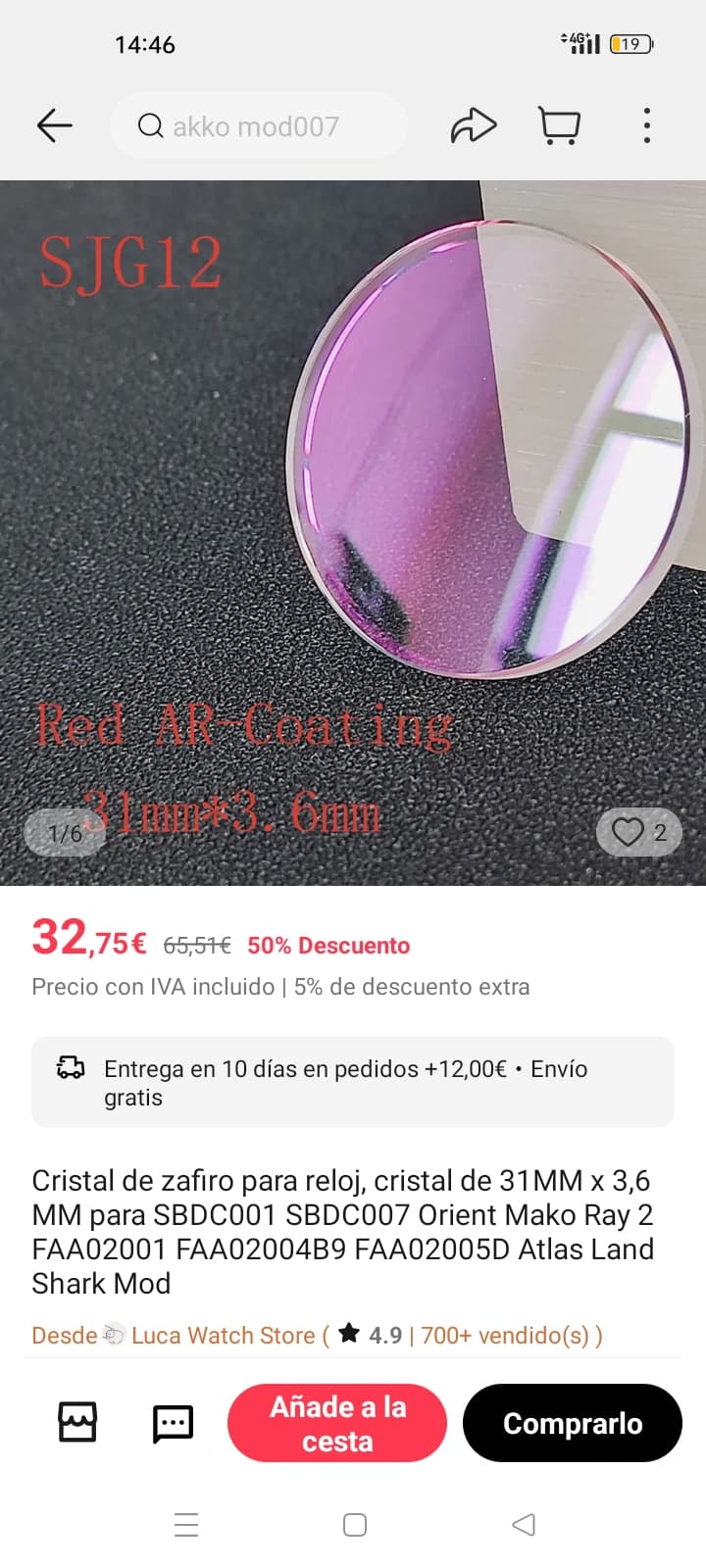Go to the system home screen
Screen dimensions: 706x1568
click(355, 1525)
